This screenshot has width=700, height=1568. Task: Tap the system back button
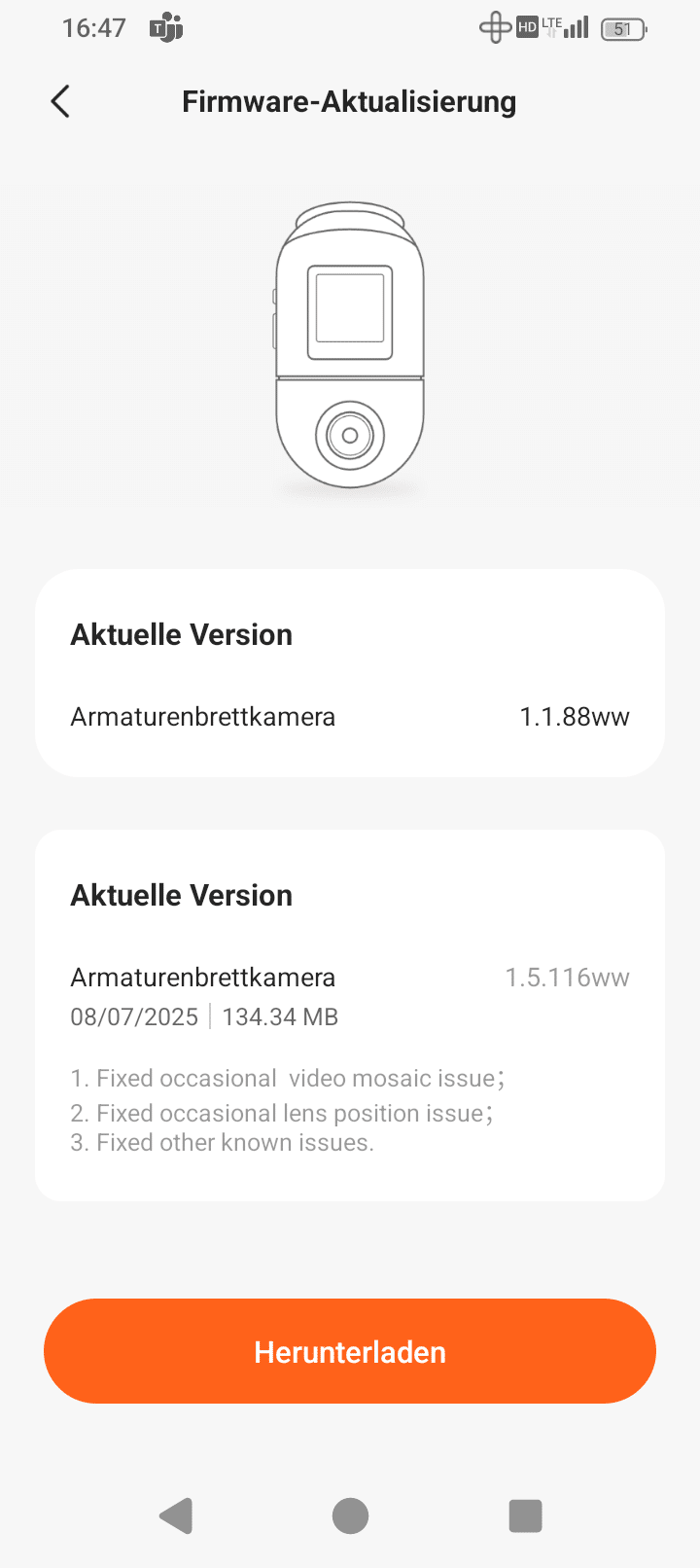[x=176, y=1515]
